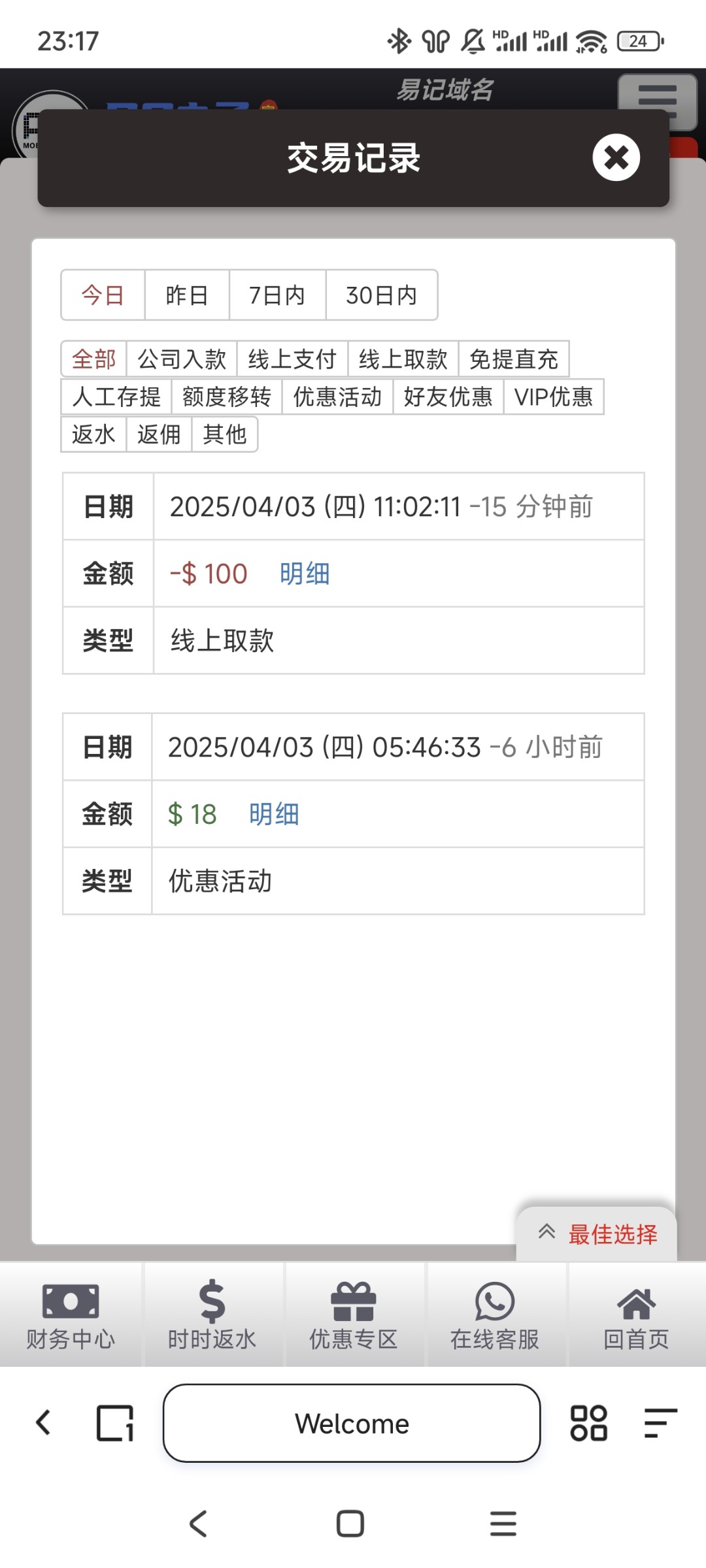Filter by 返水
Viewport: 706px width, 1568px height.
[93, 434]
